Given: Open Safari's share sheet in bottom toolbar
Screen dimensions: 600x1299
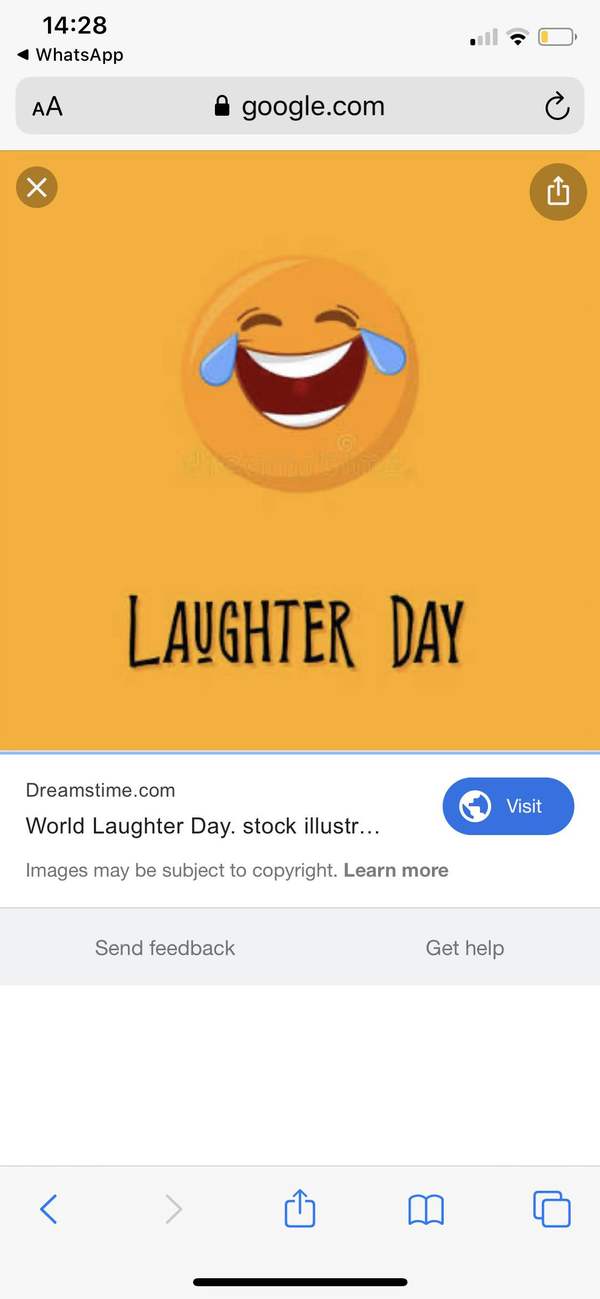Looking at the screenshot, I should (x=300, y=1209).
